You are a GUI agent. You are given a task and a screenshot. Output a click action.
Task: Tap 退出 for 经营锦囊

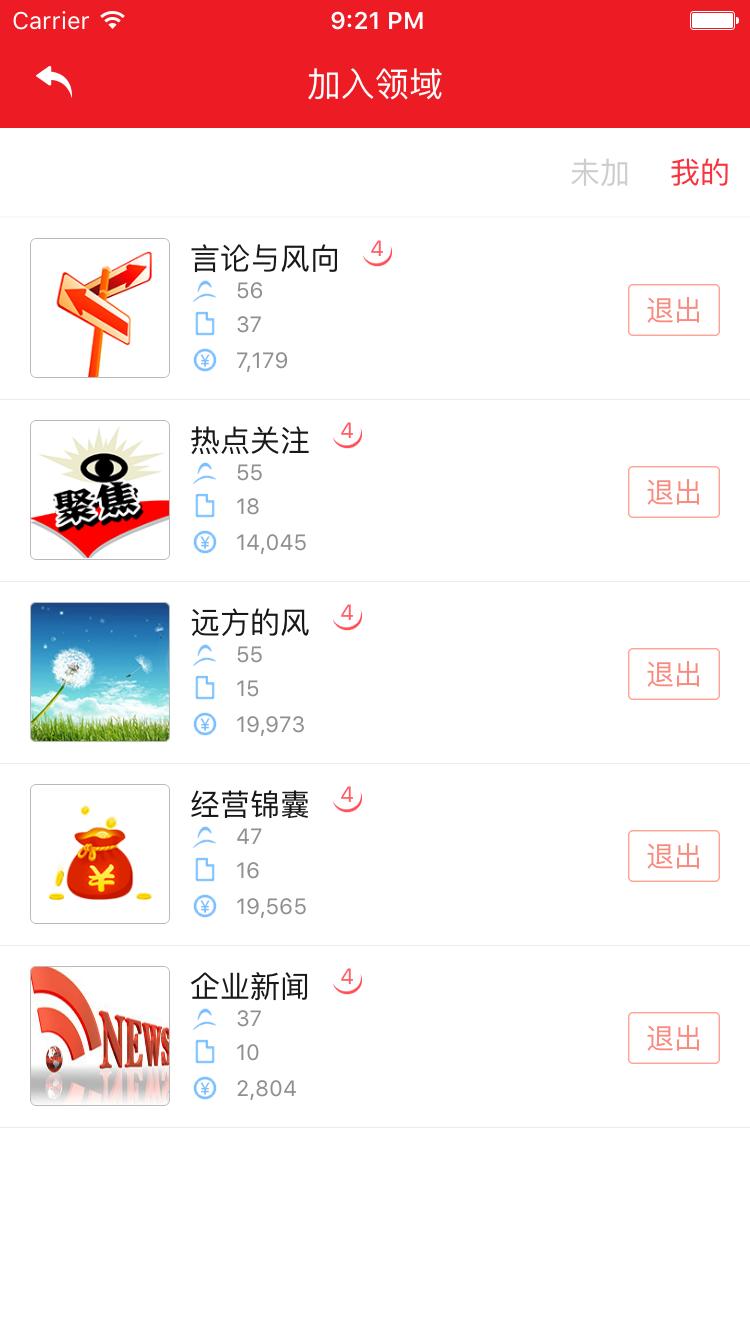[x=673, y=856]
